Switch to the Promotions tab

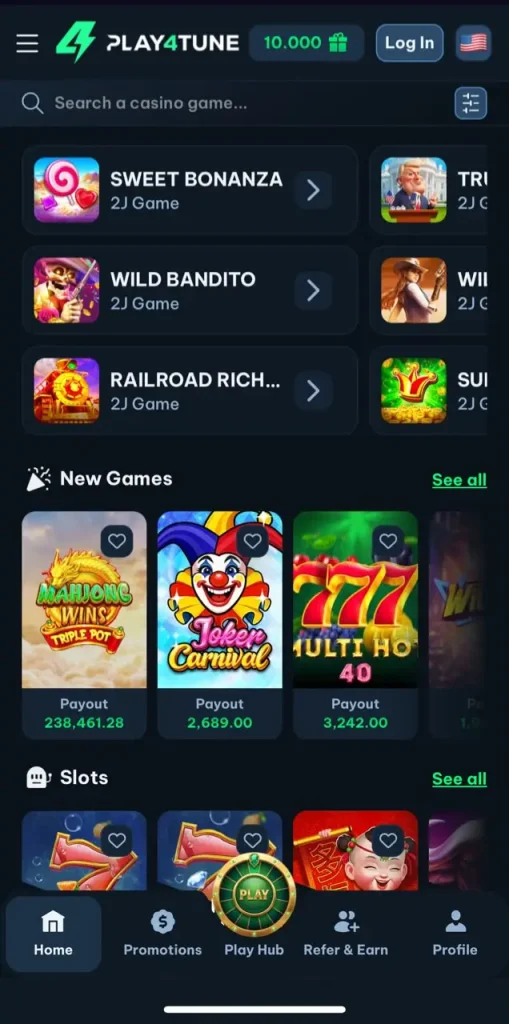pyautogui.click(x=163, y=934)
